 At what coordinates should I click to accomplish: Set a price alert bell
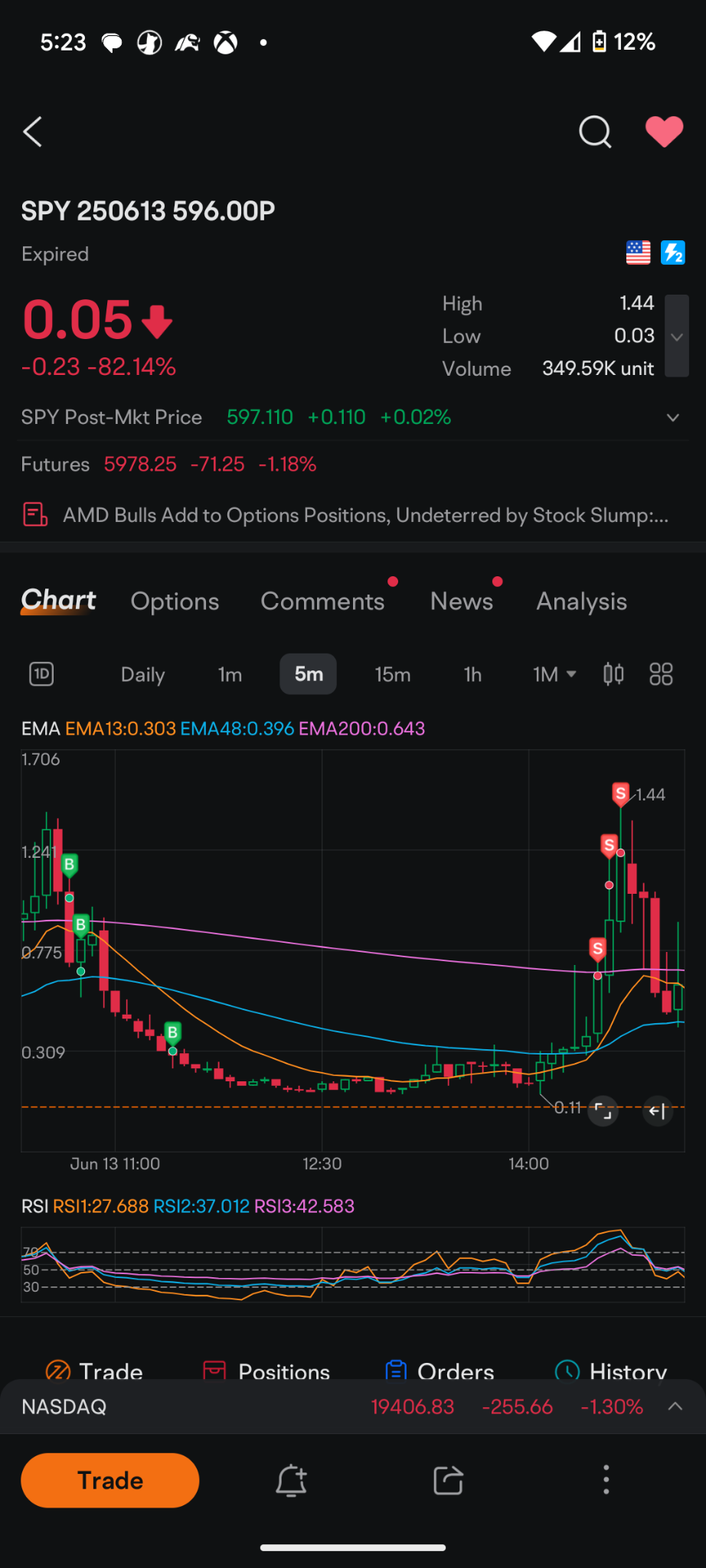291,1480
